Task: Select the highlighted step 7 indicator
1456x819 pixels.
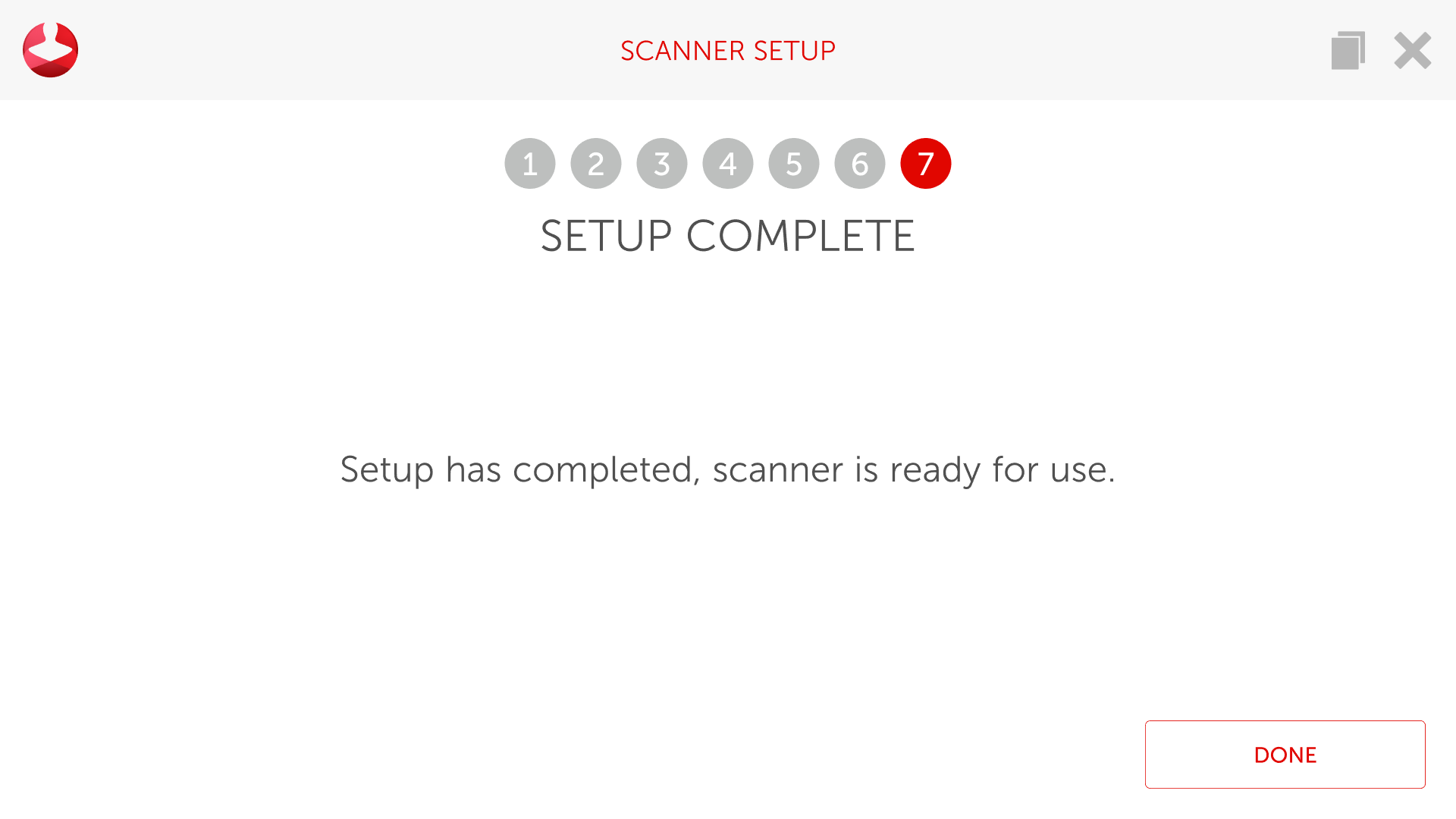Action: point(926,164)
